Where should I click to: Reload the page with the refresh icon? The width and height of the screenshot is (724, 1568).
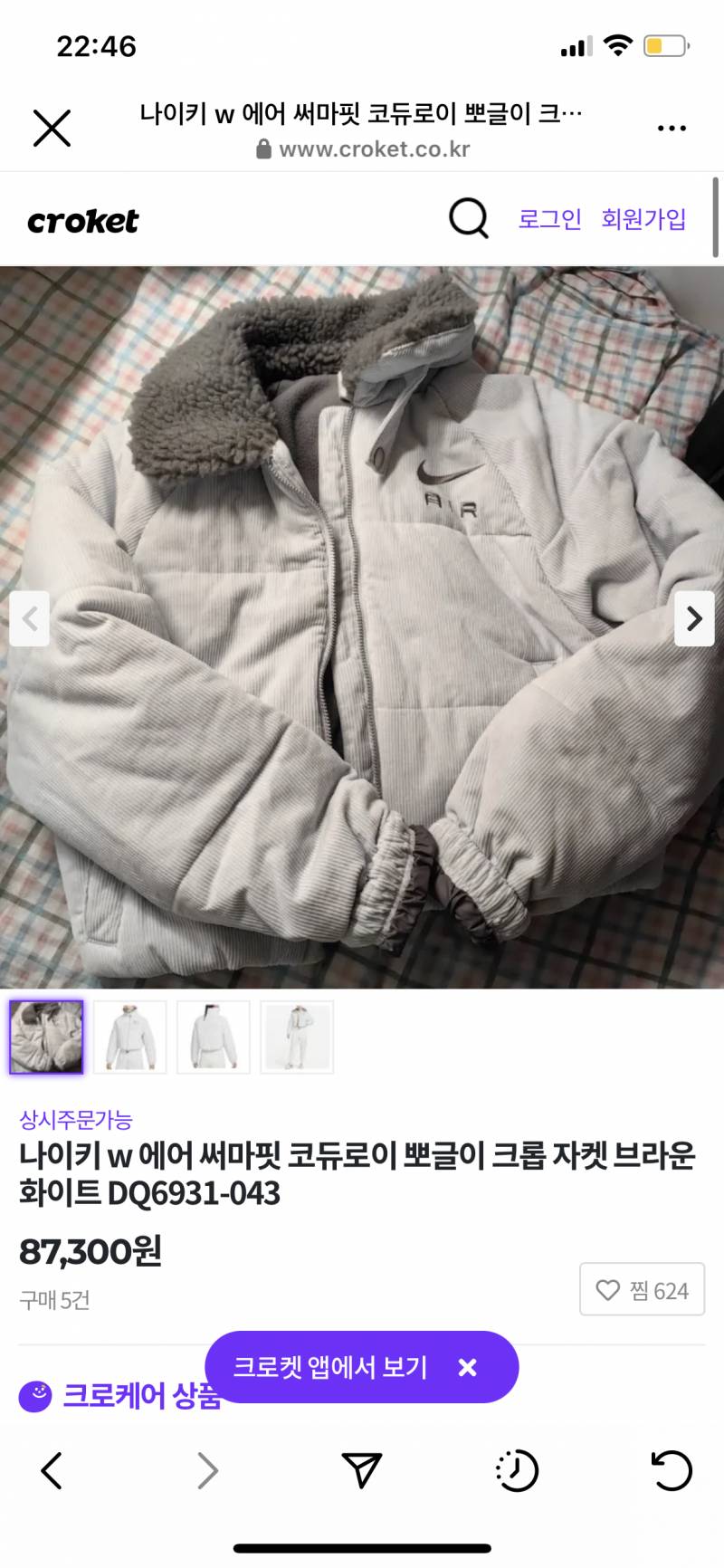tap(670, 1470)
